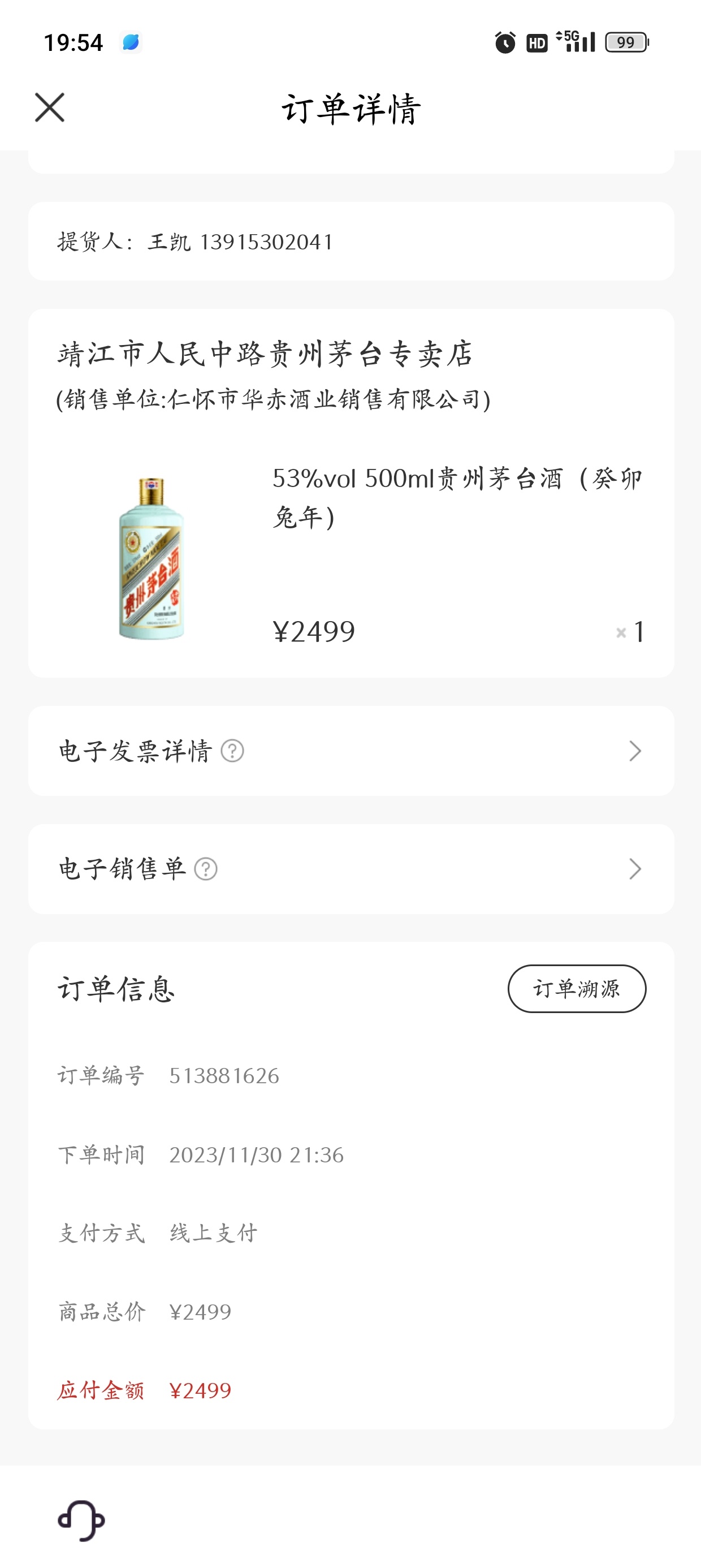Tap the 订单溯源 button
This screenshot has width=701, height=1568.
576,988
